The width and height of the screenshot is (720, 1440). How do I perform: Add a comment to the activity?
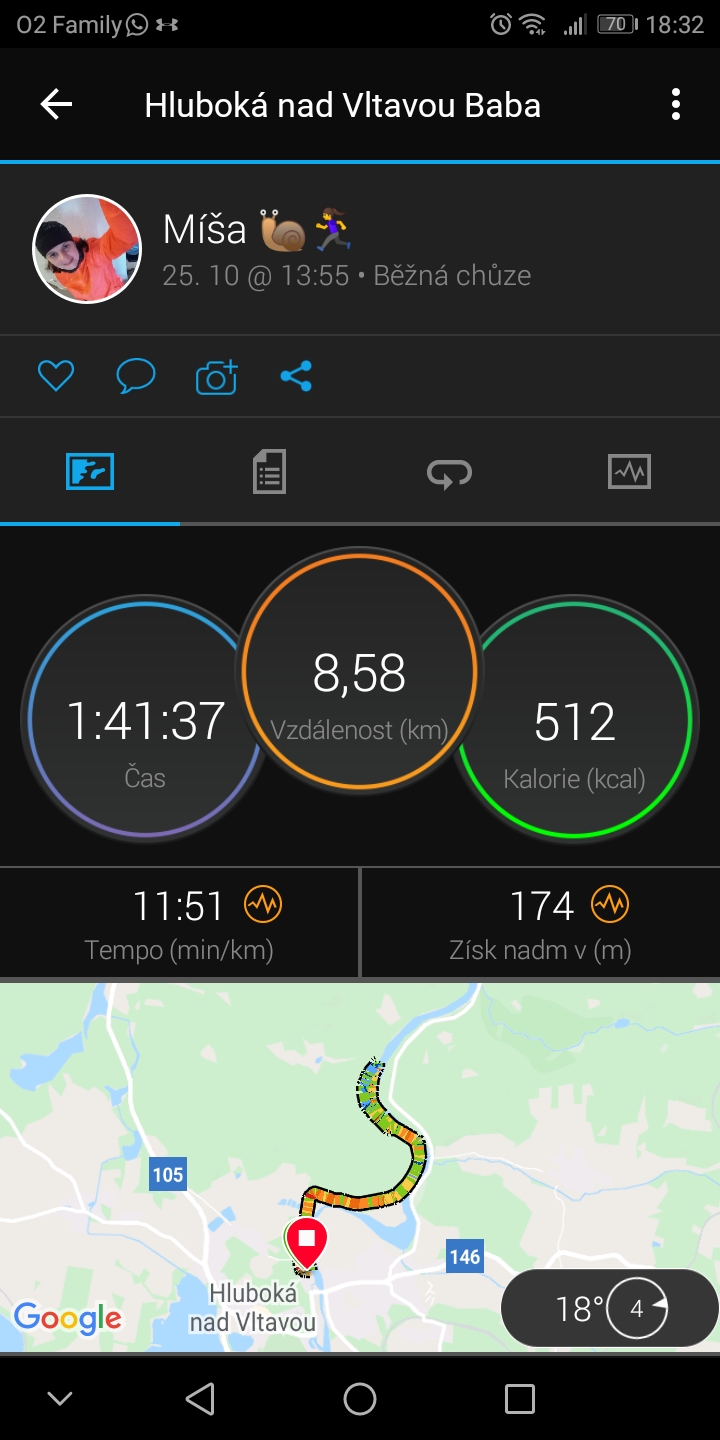pos(136,376)
